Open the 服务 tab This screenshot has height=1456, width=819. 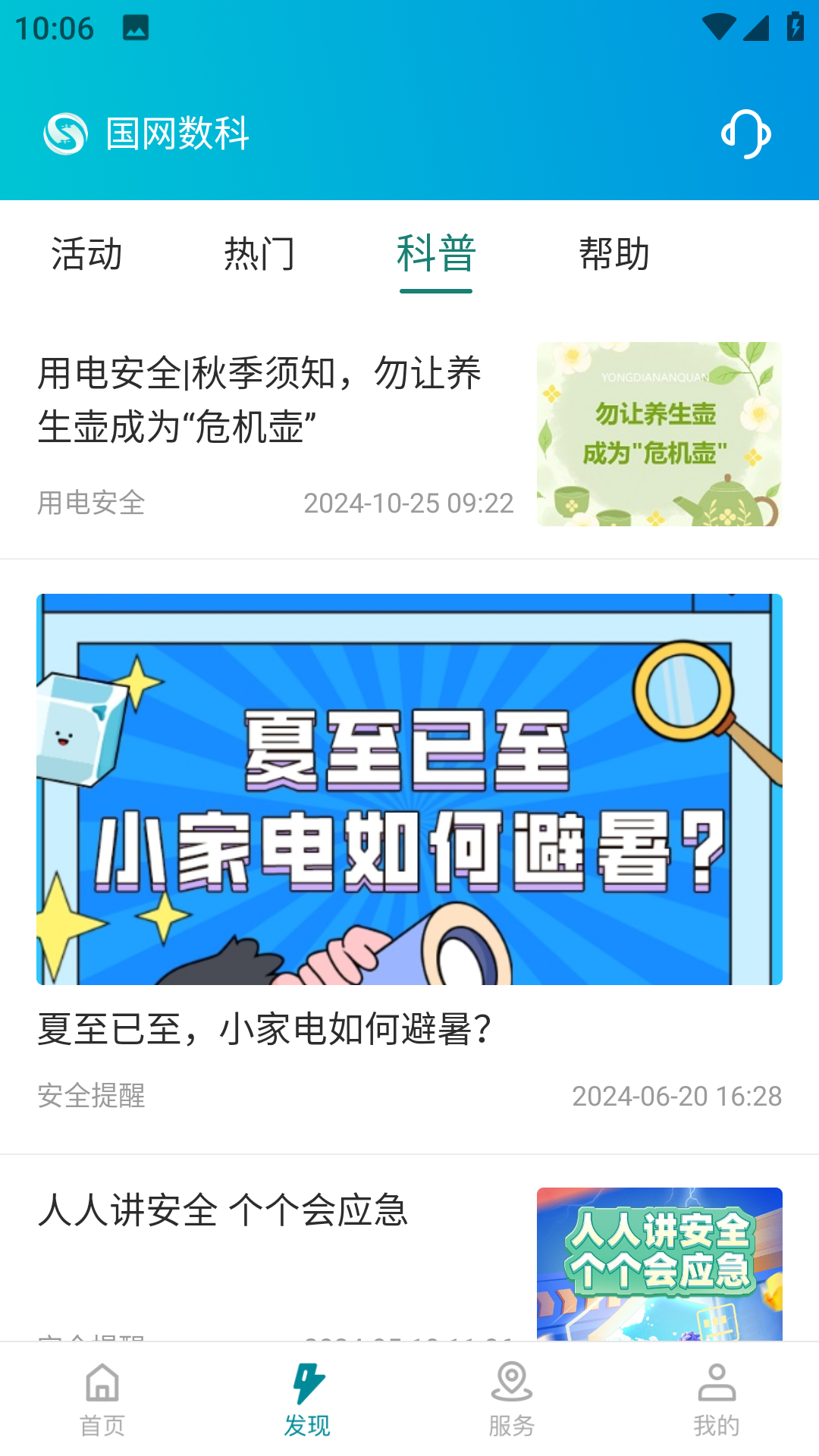[512, 1399]
